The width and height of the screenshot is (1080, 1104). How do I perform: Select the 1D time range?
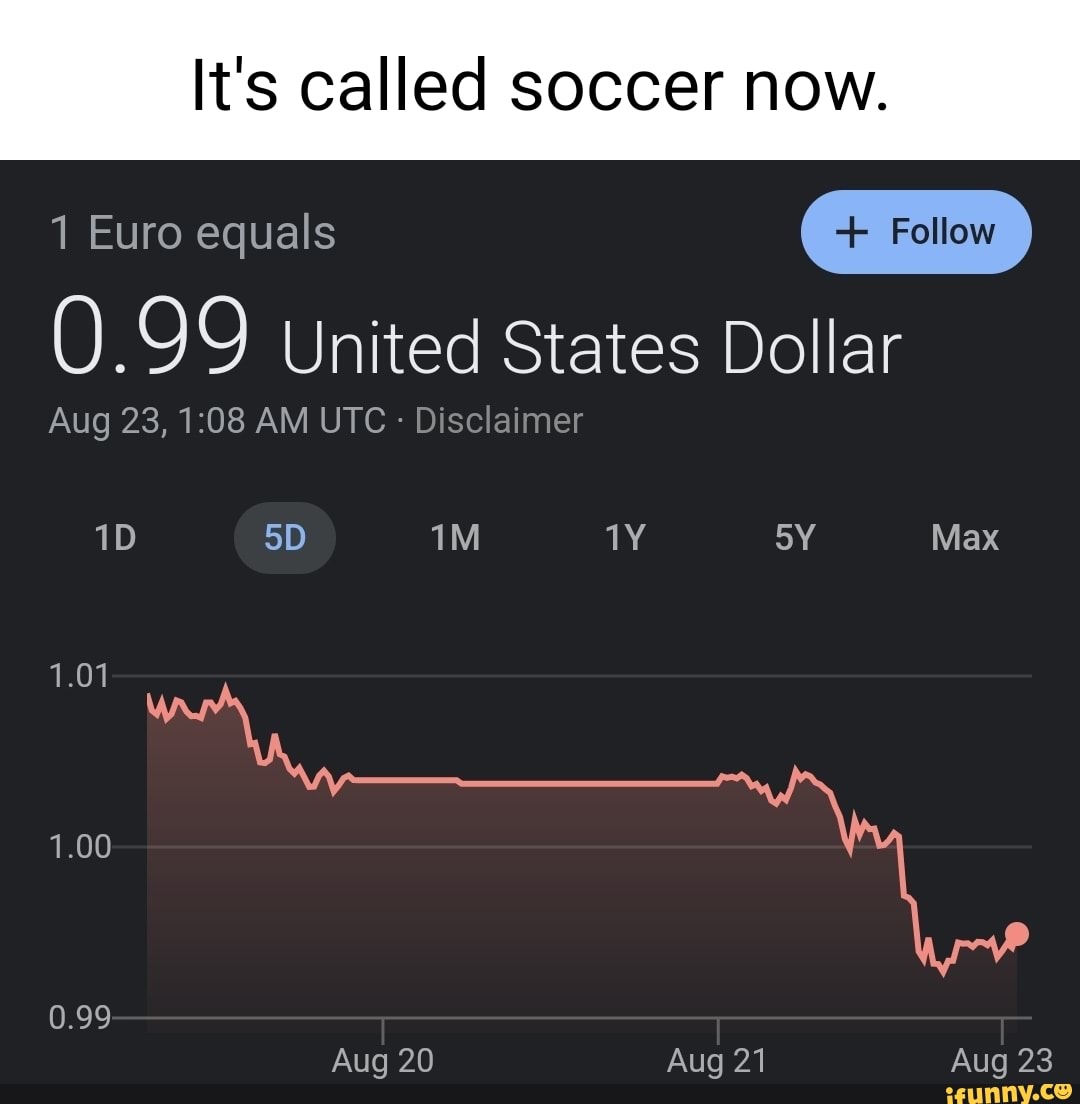[114, 537]
